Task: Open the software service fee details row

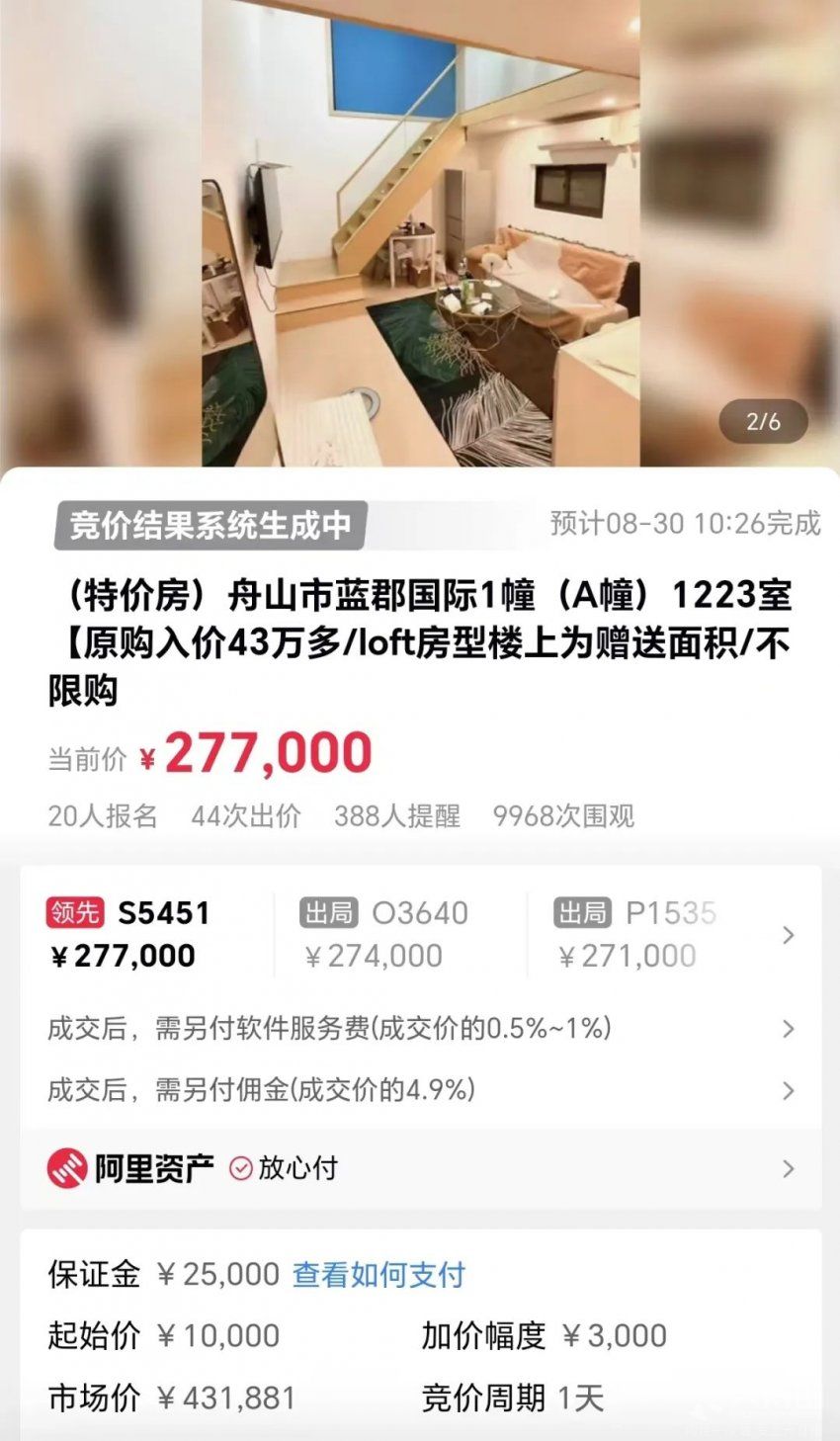Action: (x=420, y=1029)
